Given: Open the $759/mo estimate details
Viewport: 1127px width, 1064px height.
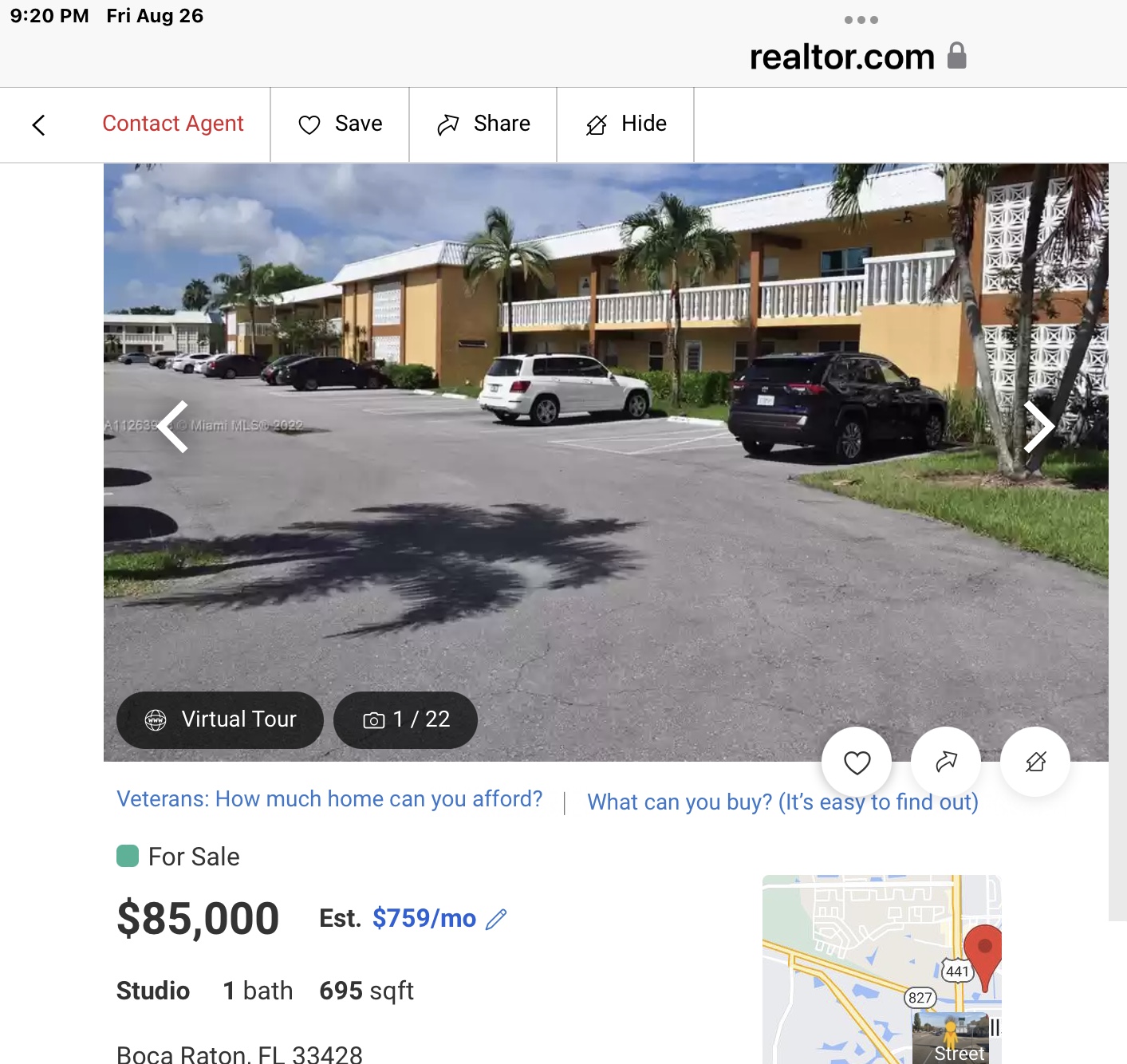Looking at the screenshot, I should coord(424,919).
